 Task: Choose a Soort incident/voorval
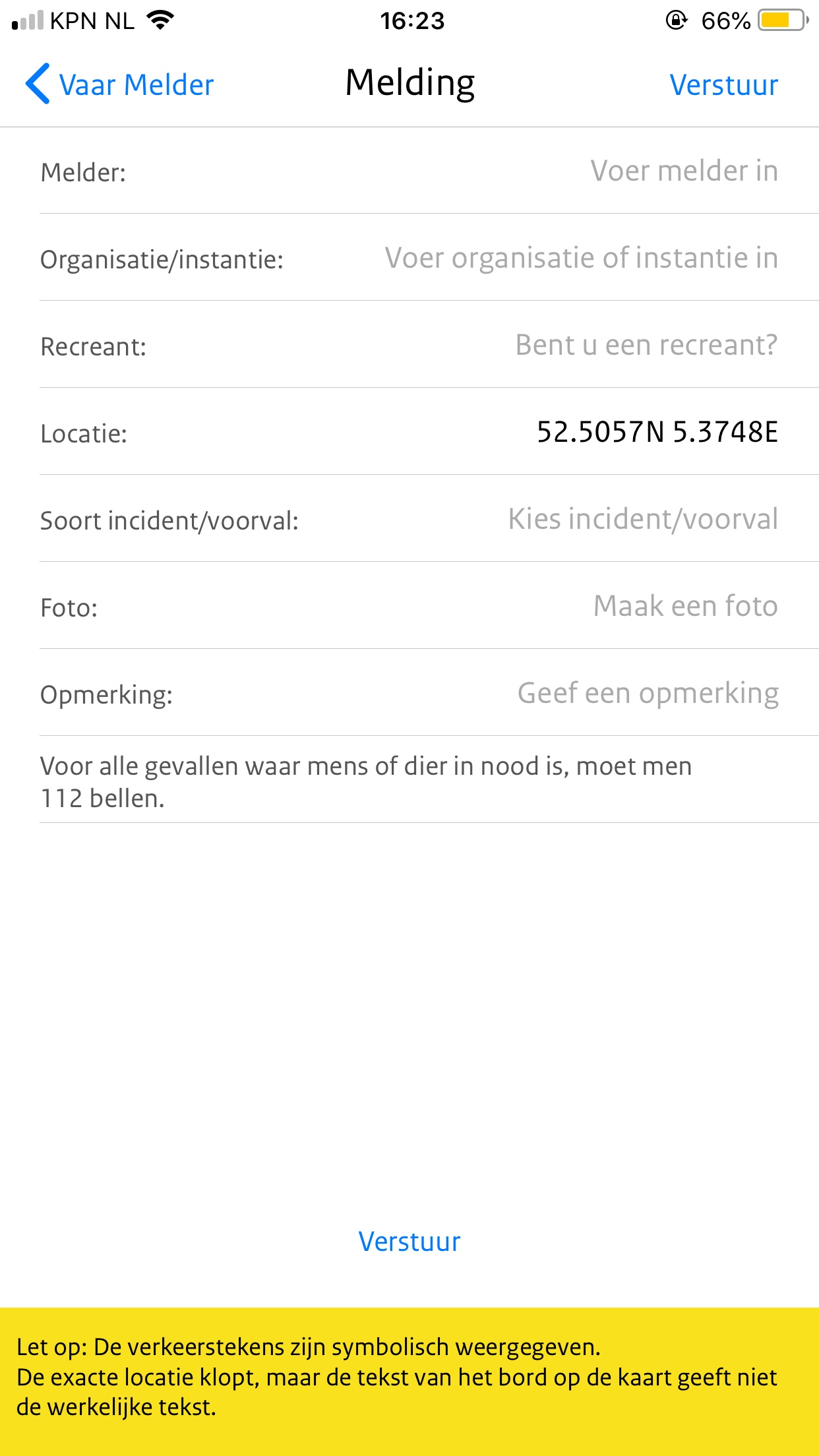[x=642, y=520]
